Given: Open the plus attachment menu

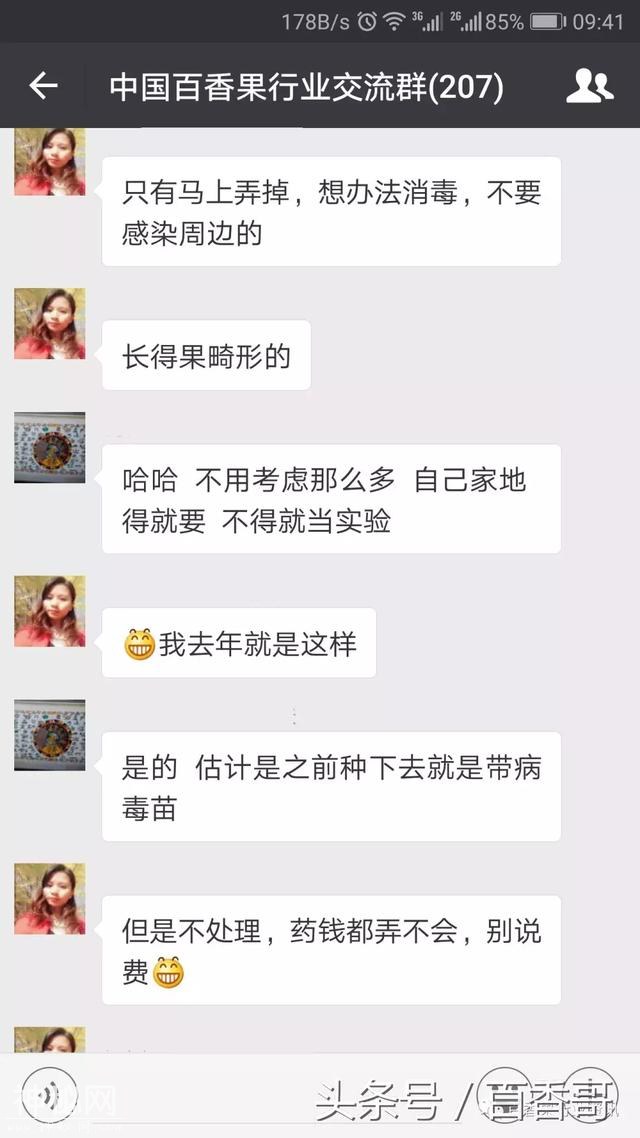Looking at the screenshot, I should [590, 1099].
